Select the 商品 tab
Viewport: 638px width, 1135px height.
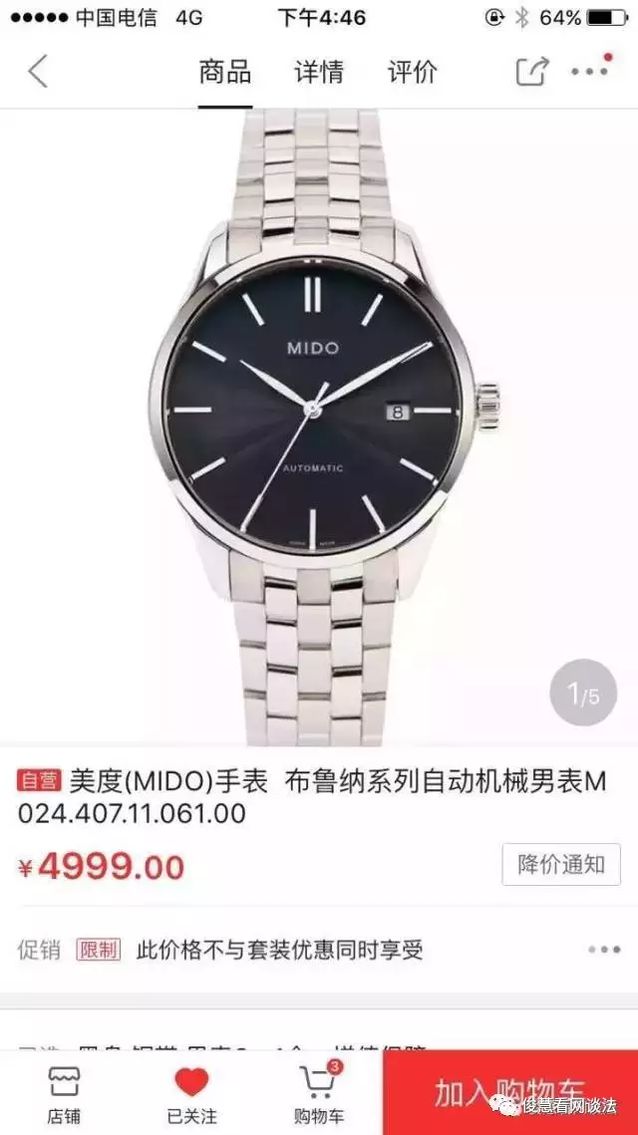coord(224,72)
